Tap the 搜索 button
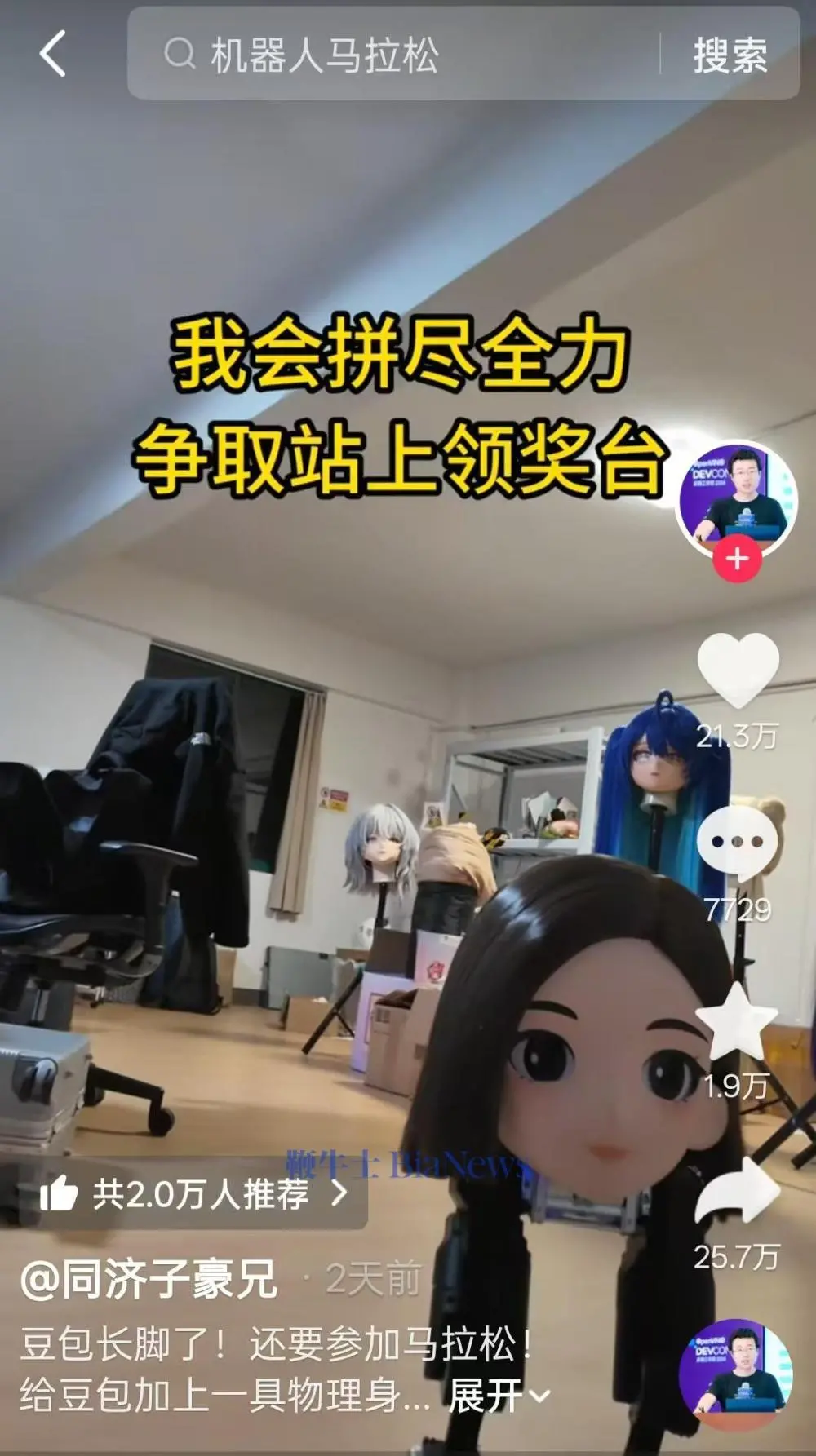Image resolution: width=816 pixels, height=1456 pixels. click(x=730, y=55)
